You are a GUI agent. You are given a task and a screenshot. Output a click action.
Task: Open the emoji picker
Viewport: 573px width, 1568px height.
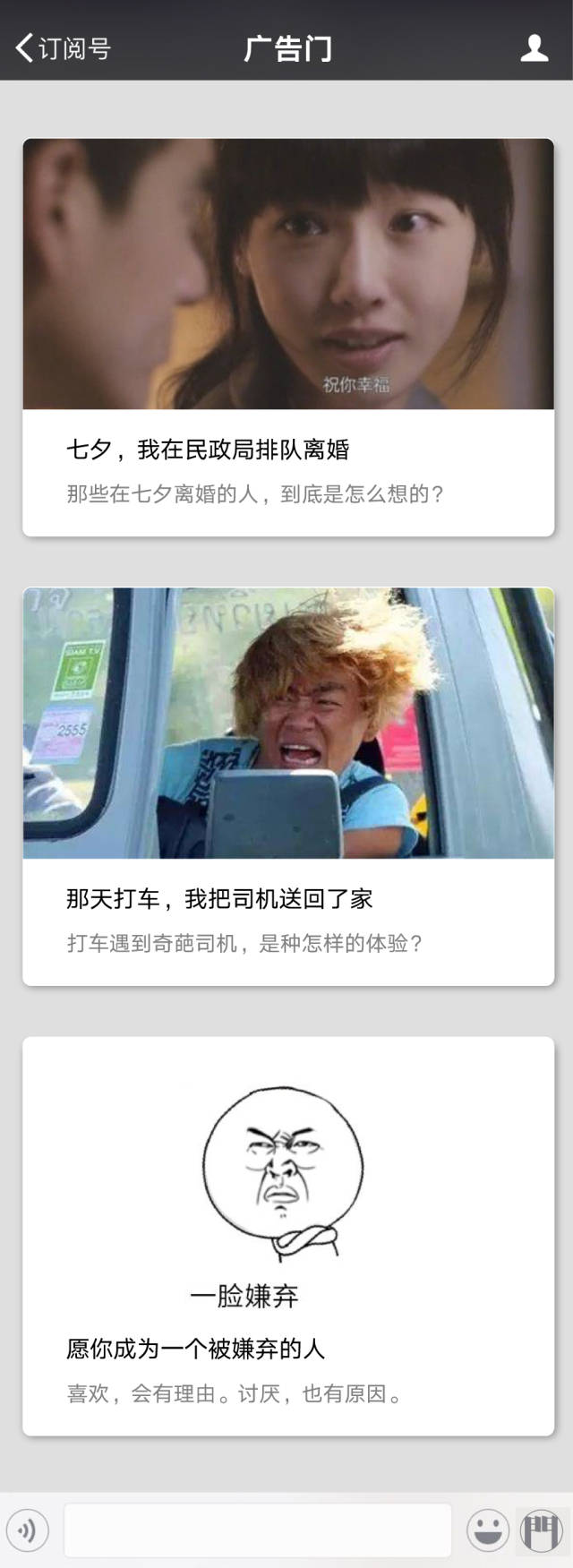[x=488, y=1529]
